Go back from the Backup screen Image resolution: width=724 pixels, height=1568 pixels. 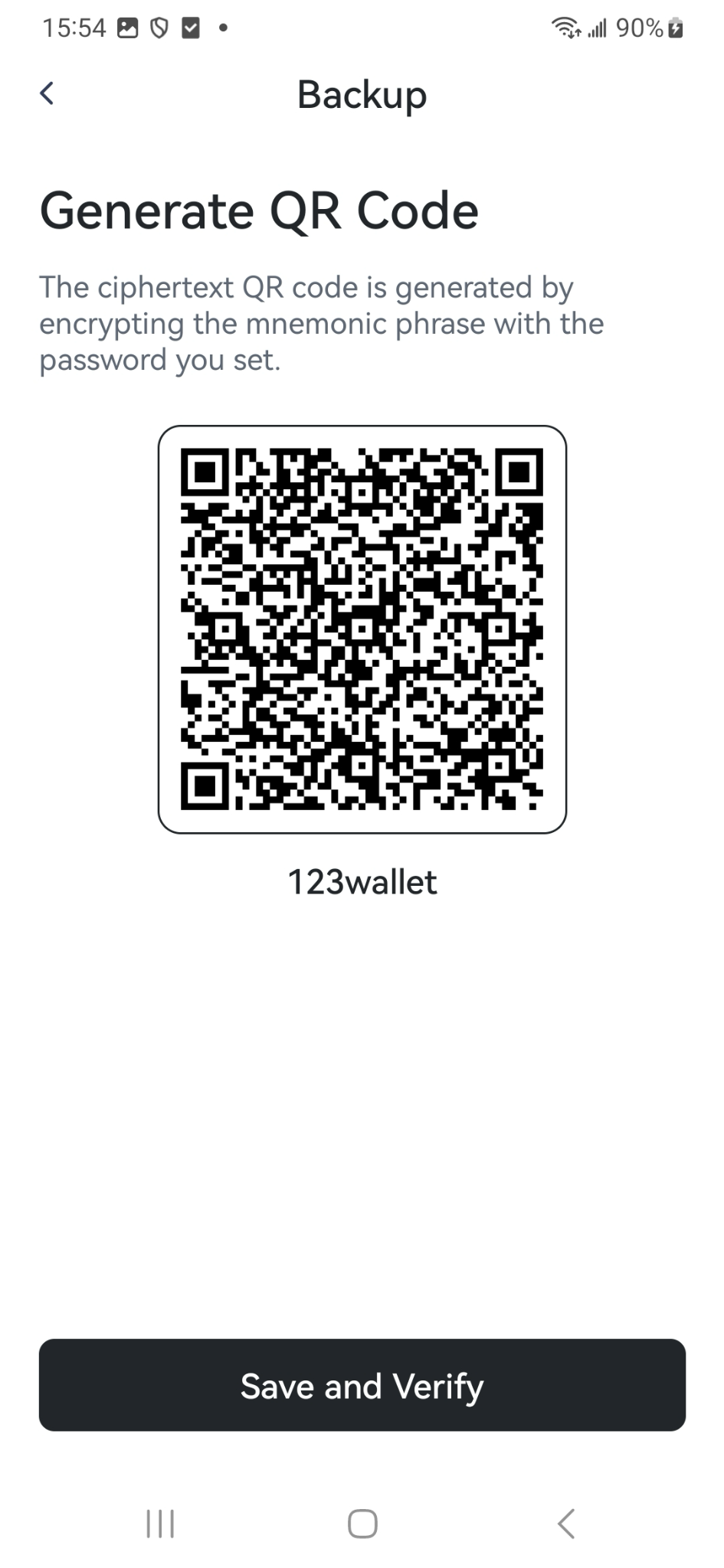tap(47, 93)
